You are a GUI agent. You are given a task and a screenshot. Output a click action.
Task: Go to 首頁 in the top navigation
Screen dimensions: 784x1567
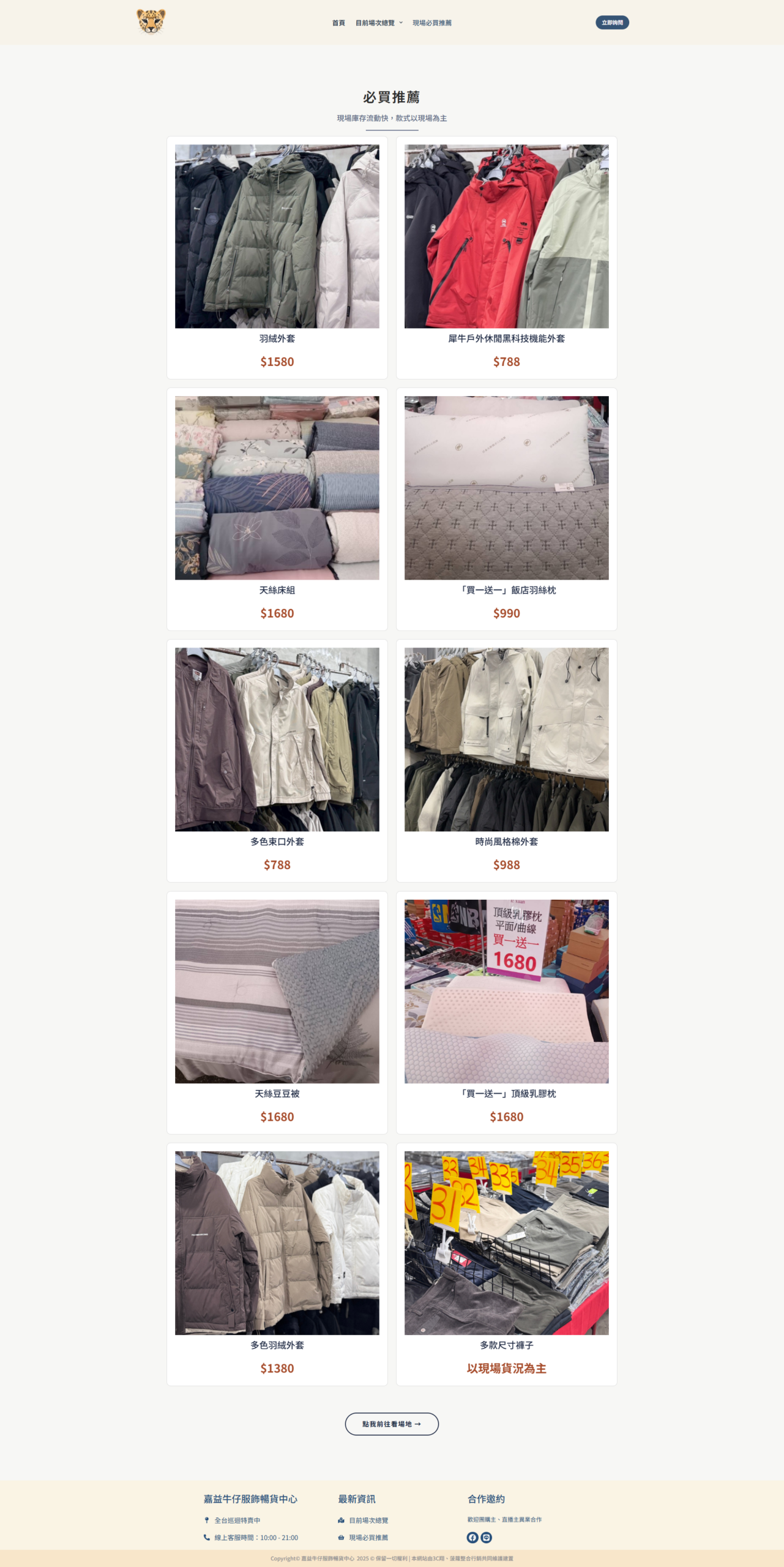pyautogui.click(x=338, y=23)
